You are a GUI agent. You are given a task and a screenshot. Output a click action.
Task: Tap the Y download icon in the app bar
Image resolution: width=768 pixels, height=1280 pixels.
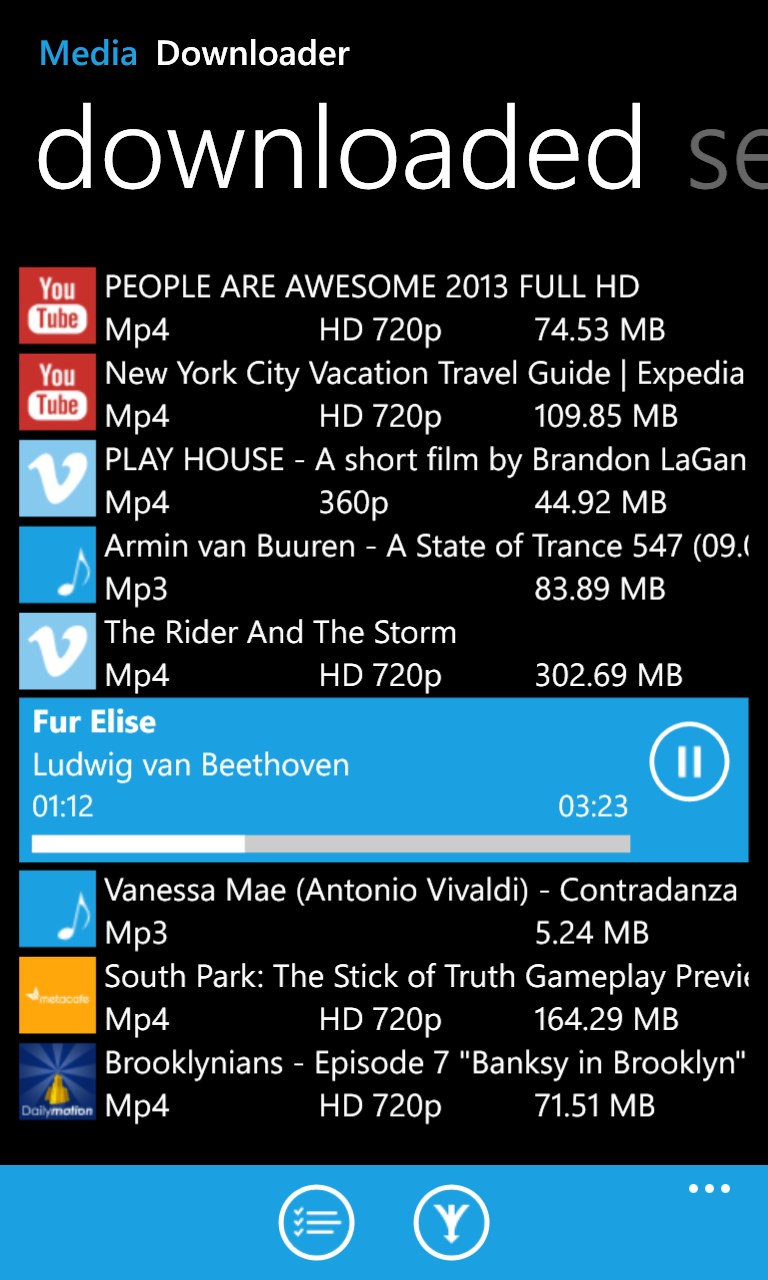[x=451, y=1221]
